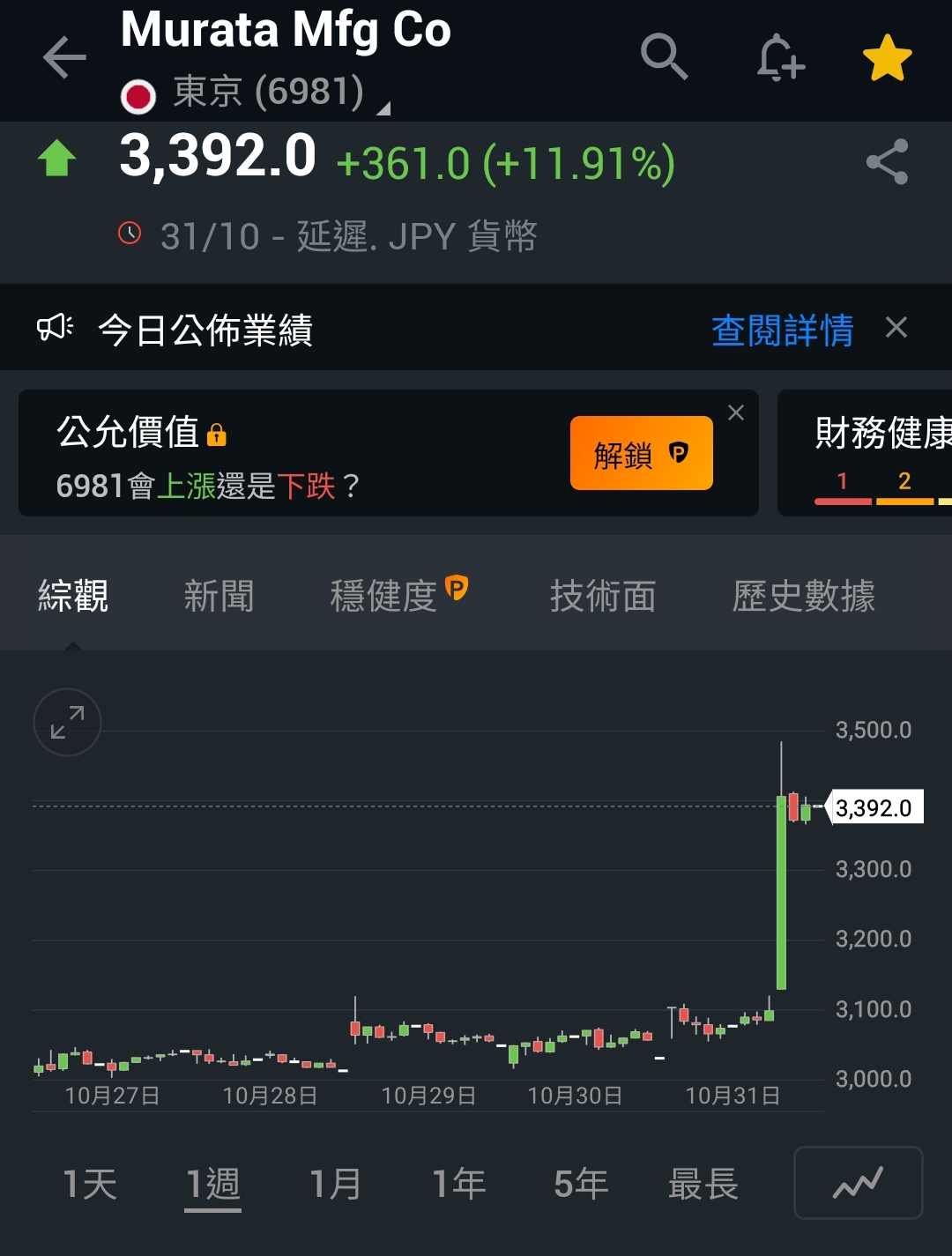Select the 1天 chart range
Screen dimensions: 952x1256
click(x=90, y=1184)
